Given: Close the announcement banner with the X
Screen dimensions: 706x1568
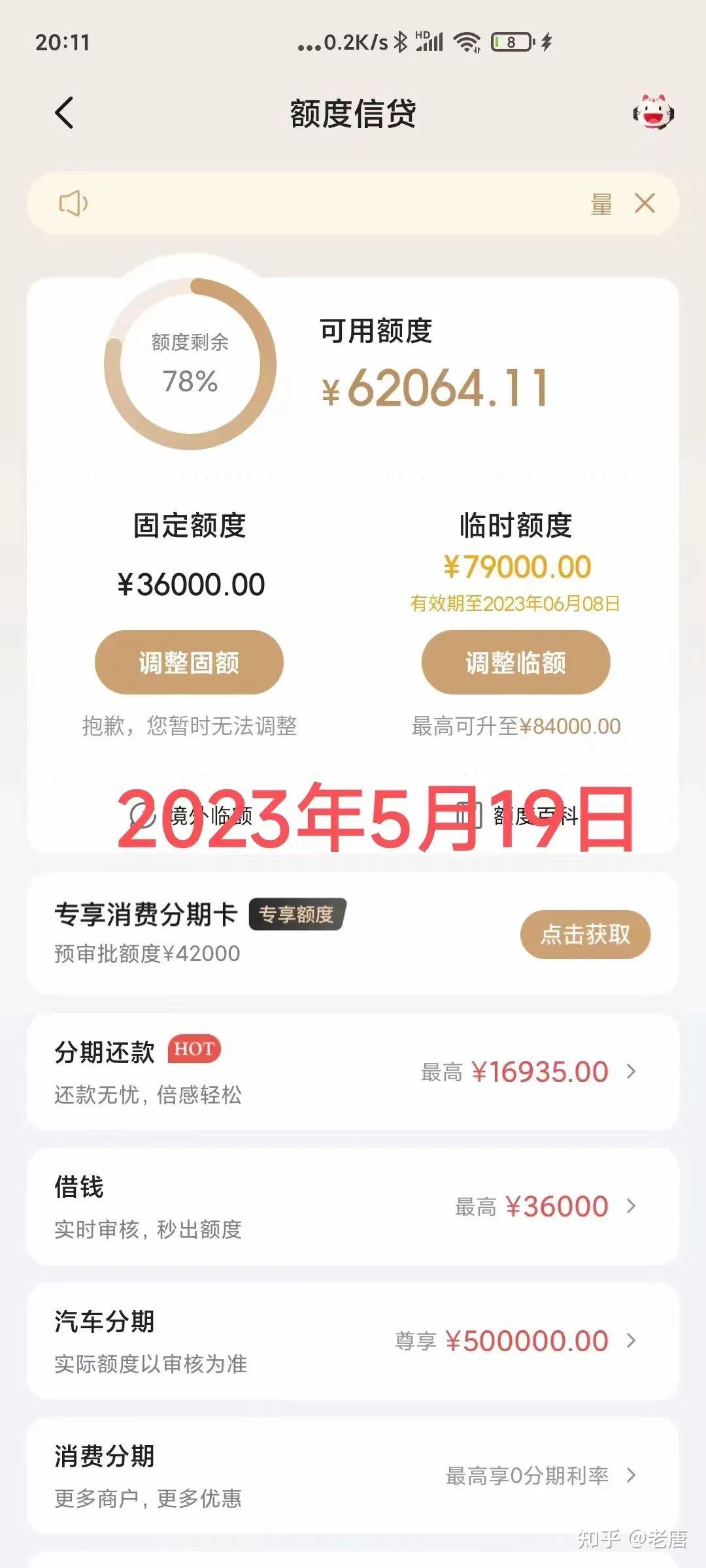Looking at the screenshot, I should coord(646,203).
